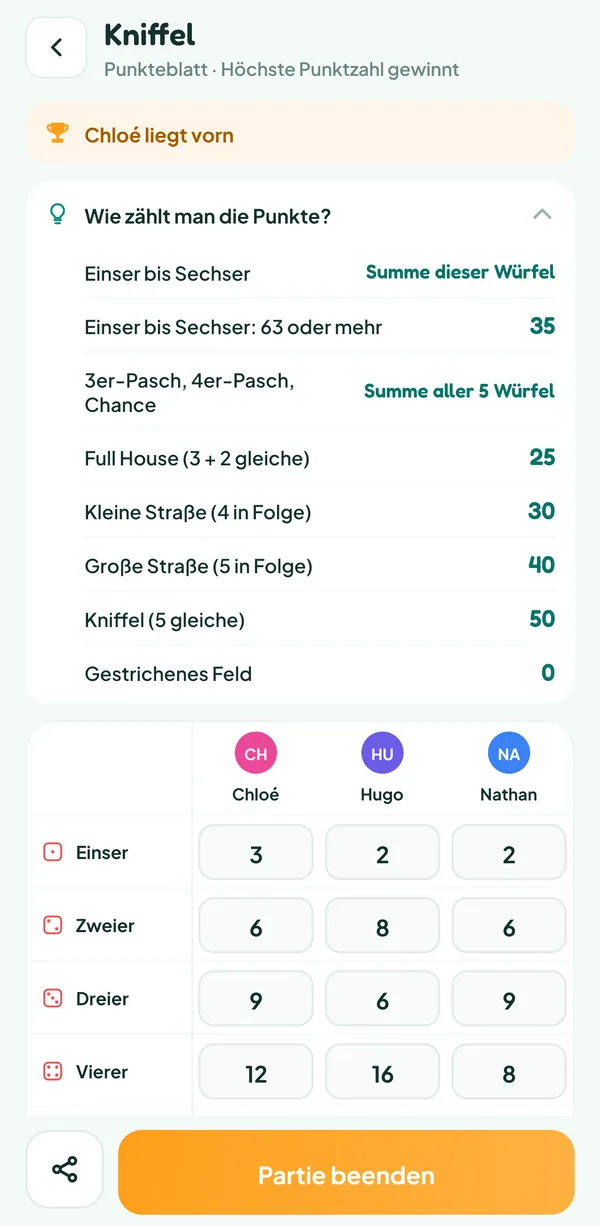Screen dimensions: 600x1226
Task: Collapse the 'Wie zählt man die Punkte?' section
Action: [x=542, y=214]
